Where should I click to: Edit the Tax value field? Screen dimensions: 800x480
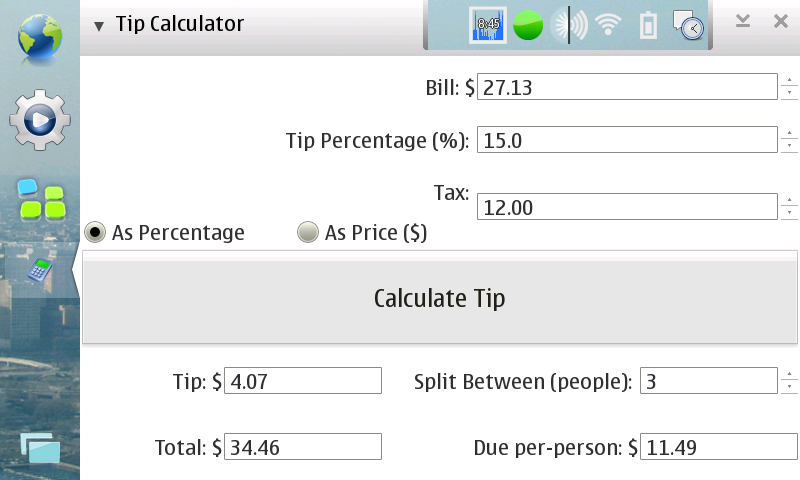pyautogui.click(x=627, y=207)
